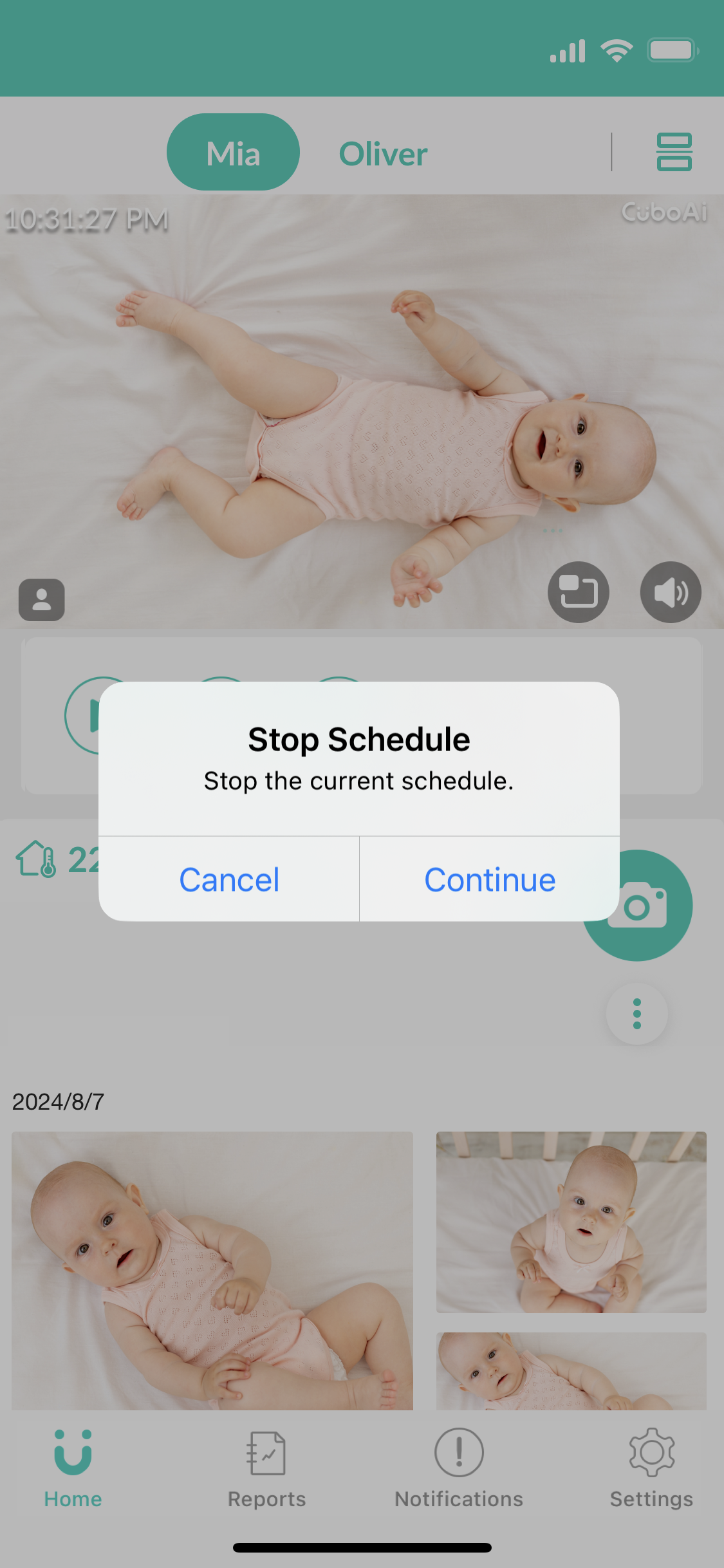Open the three-dot more options menu
Image resolution: width=724 pixels, height=1568 pixels.
point(636,1014)
